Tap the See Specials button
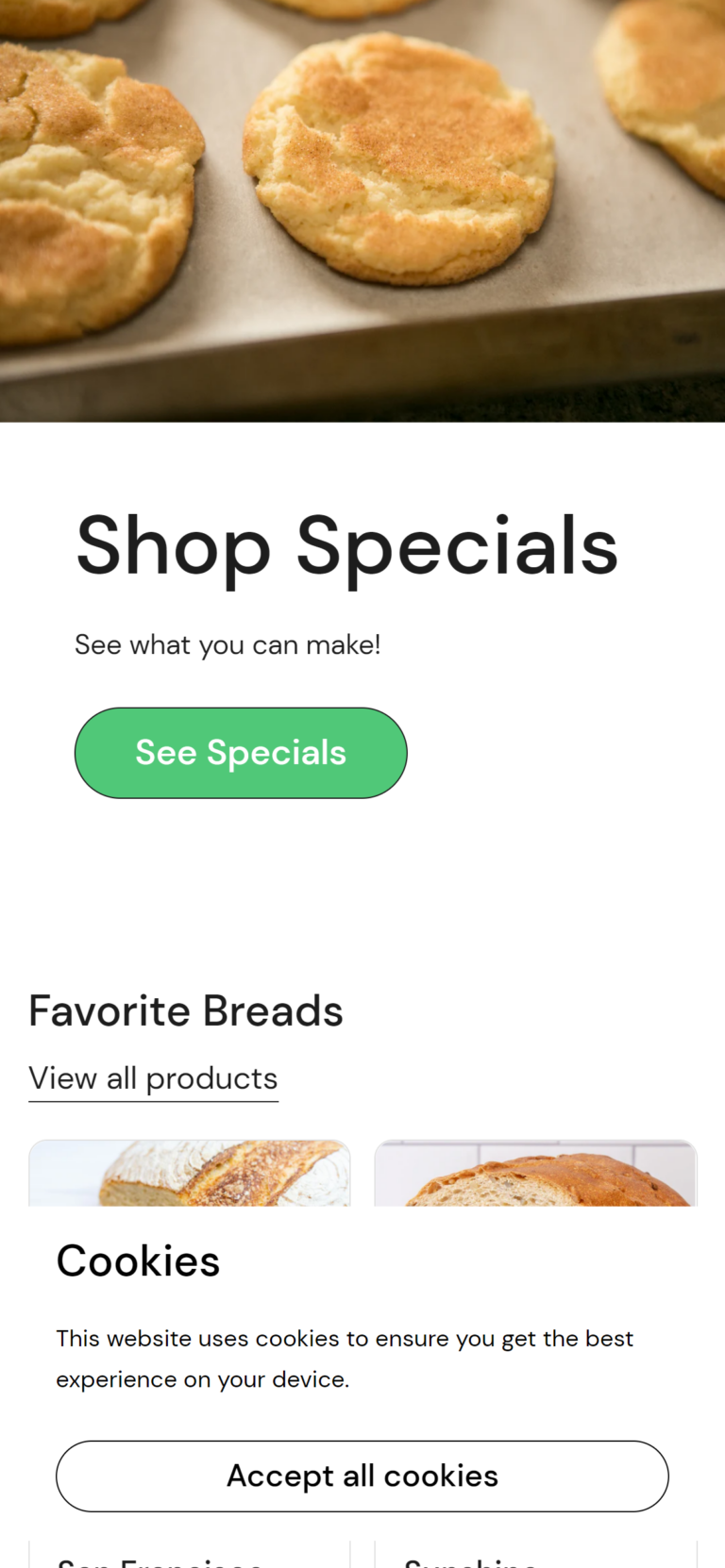 click(x=241, y=753)
